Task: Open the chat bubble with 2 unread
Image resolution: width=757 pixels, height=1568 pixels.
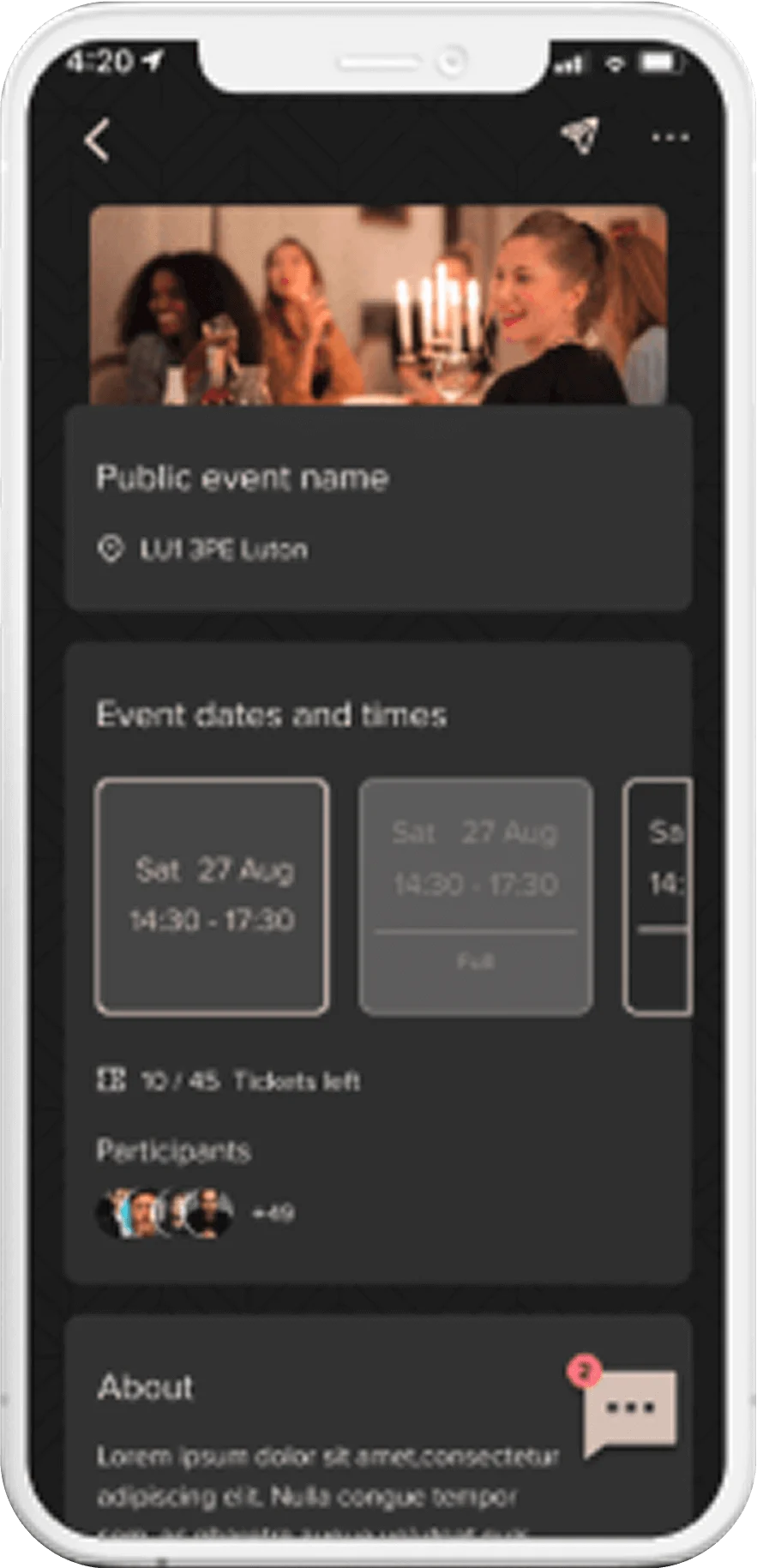Action: (x=630, y=1408)
